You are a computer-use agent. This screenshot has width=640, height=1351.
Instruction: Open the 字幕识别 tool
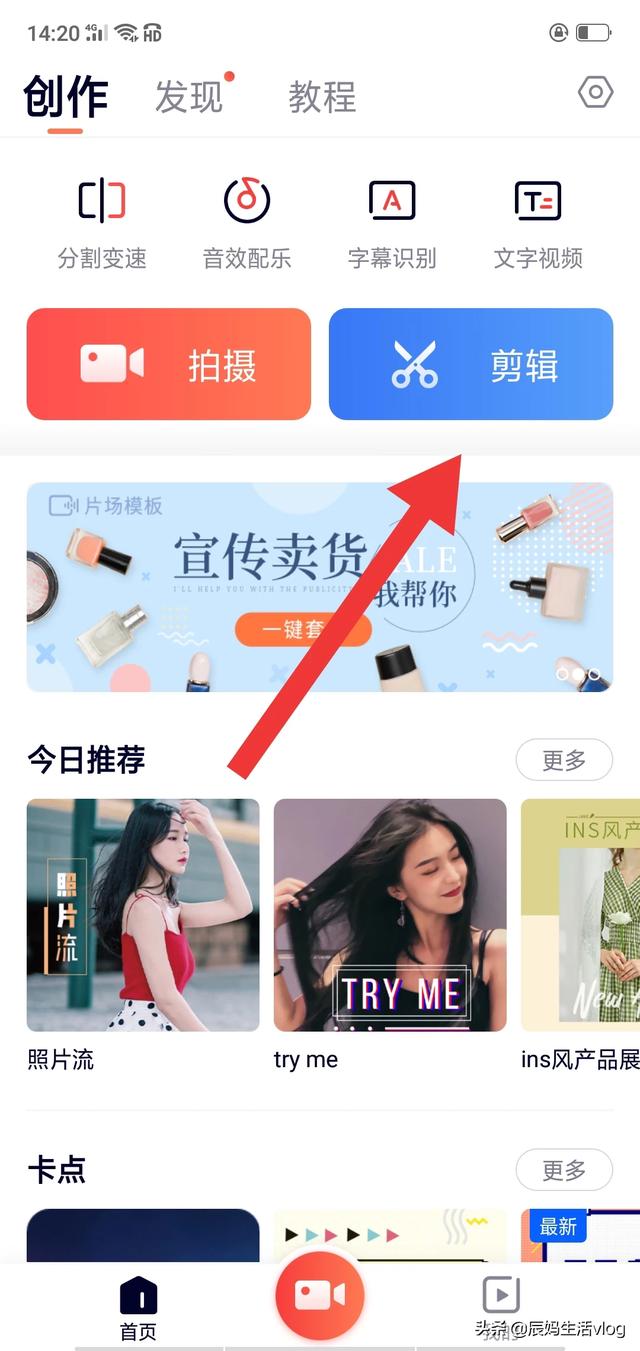(392, 223)
